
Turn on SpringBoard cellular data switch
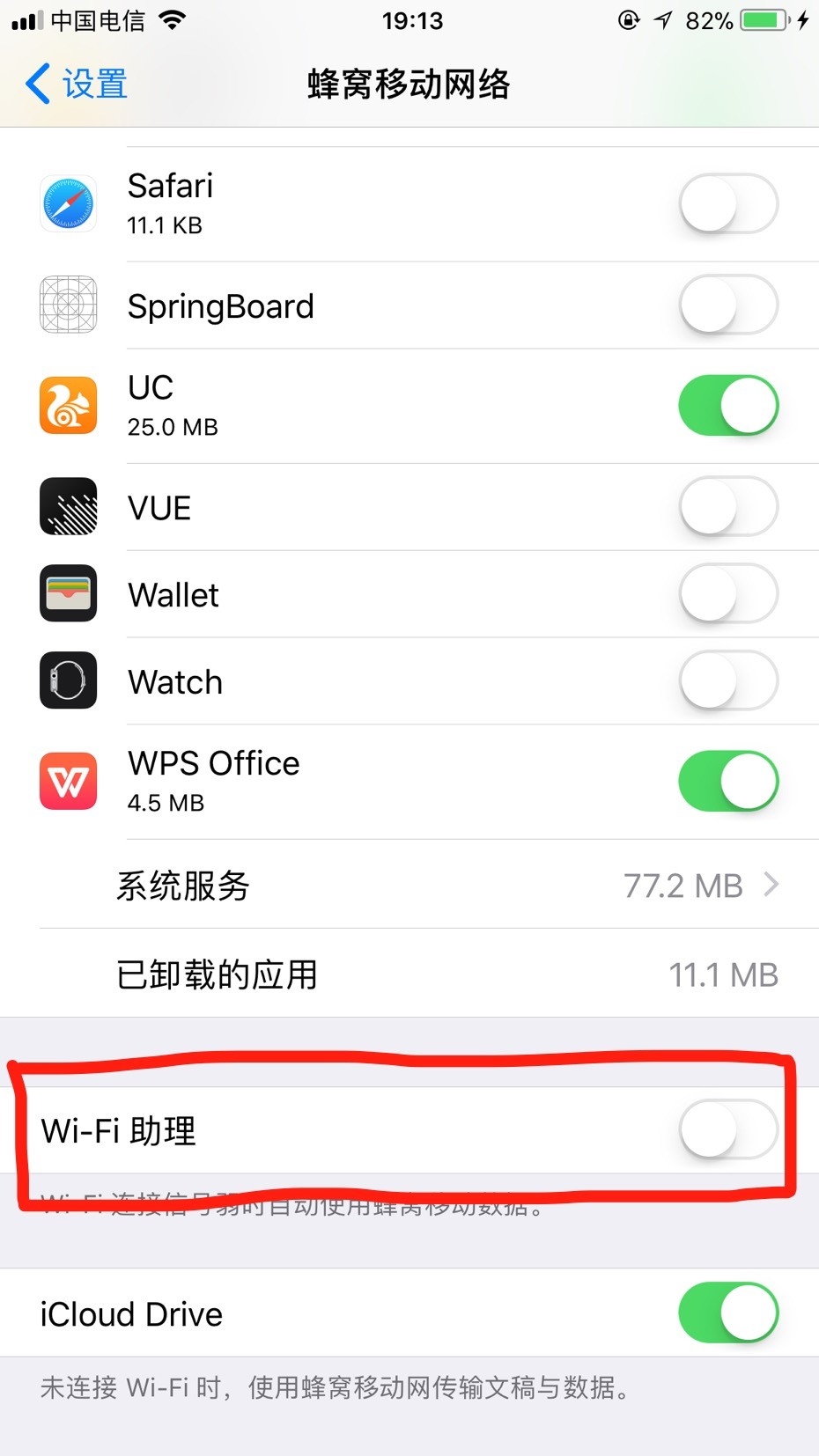click(727, 305)
